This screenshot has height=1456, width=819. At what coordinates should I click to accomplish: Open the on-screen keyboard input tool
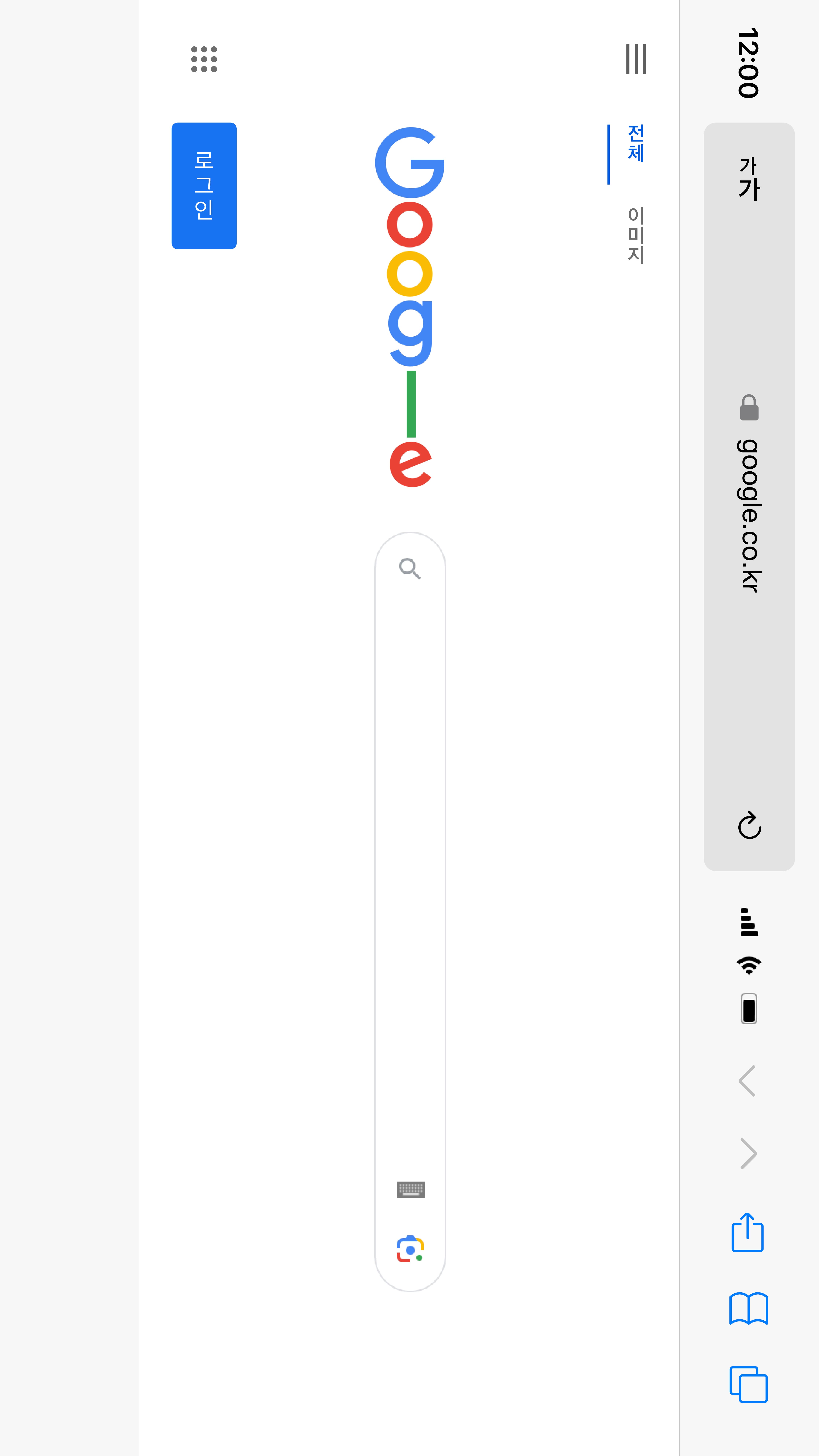click(411, 1189)
